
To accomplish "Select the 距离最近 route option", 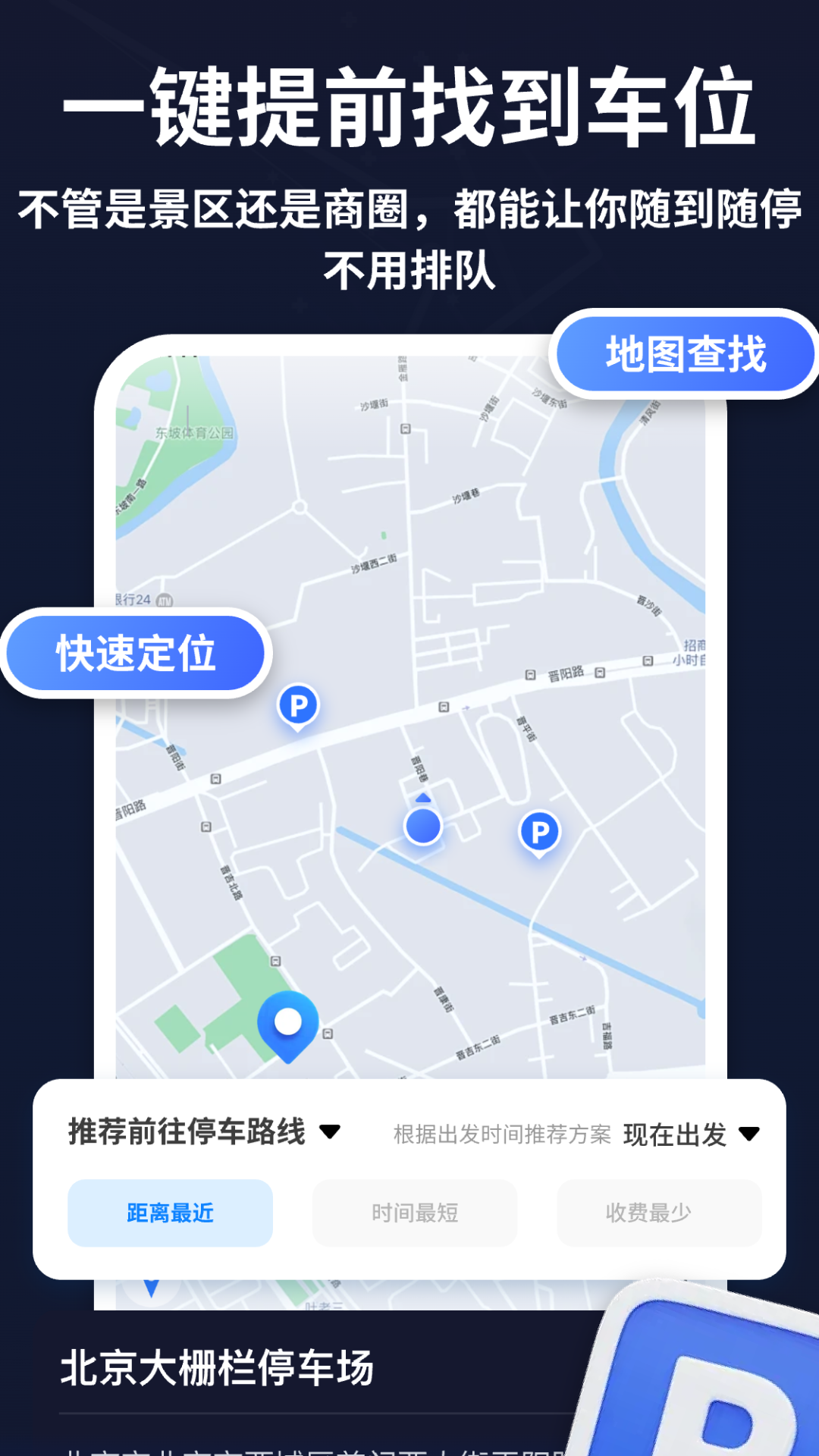I will (x=169, y=1213).
